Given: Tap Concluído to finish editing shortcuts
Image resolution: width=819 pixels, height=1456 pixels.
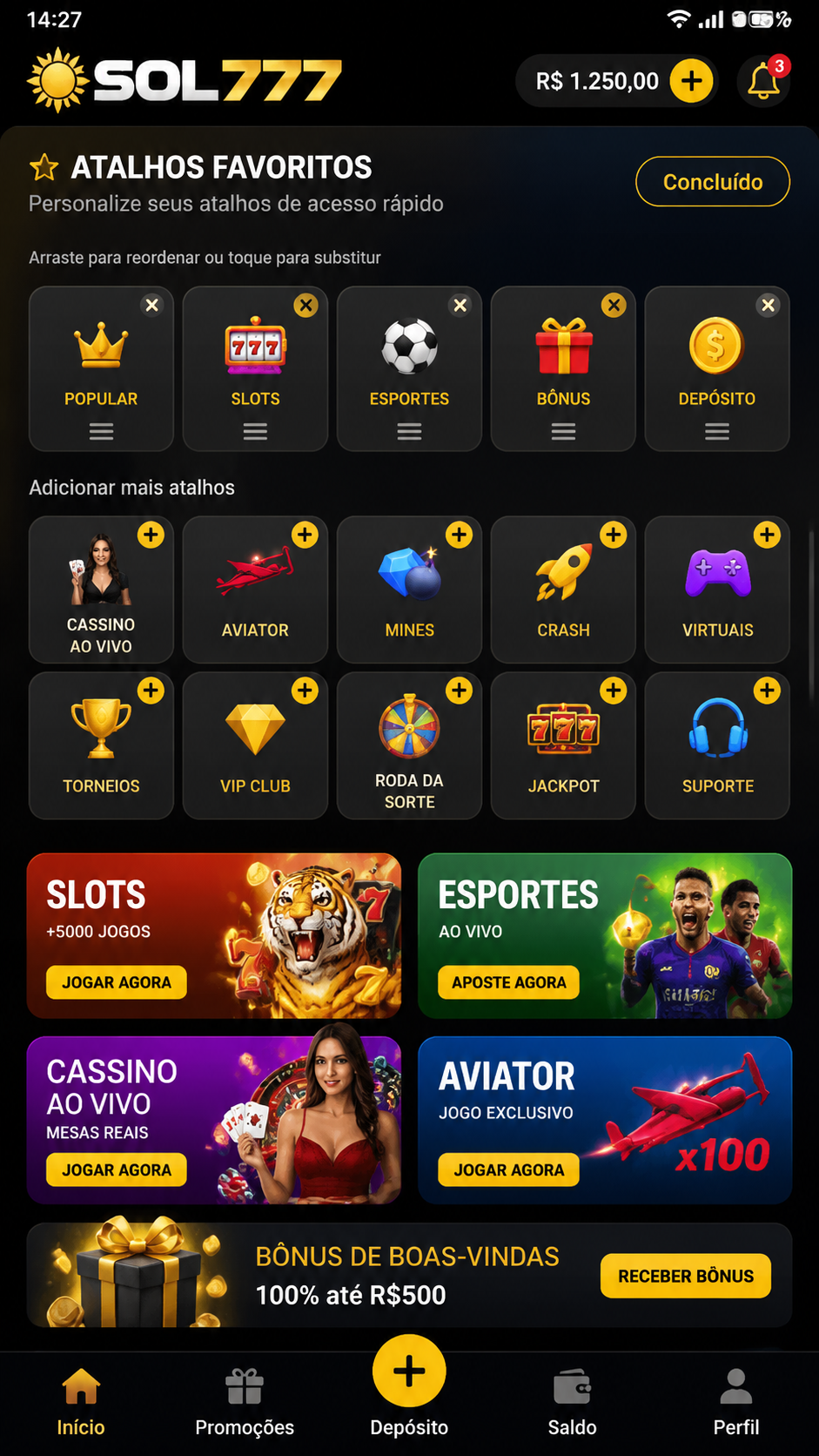Looking at the screenshot, I should point(713,182).
